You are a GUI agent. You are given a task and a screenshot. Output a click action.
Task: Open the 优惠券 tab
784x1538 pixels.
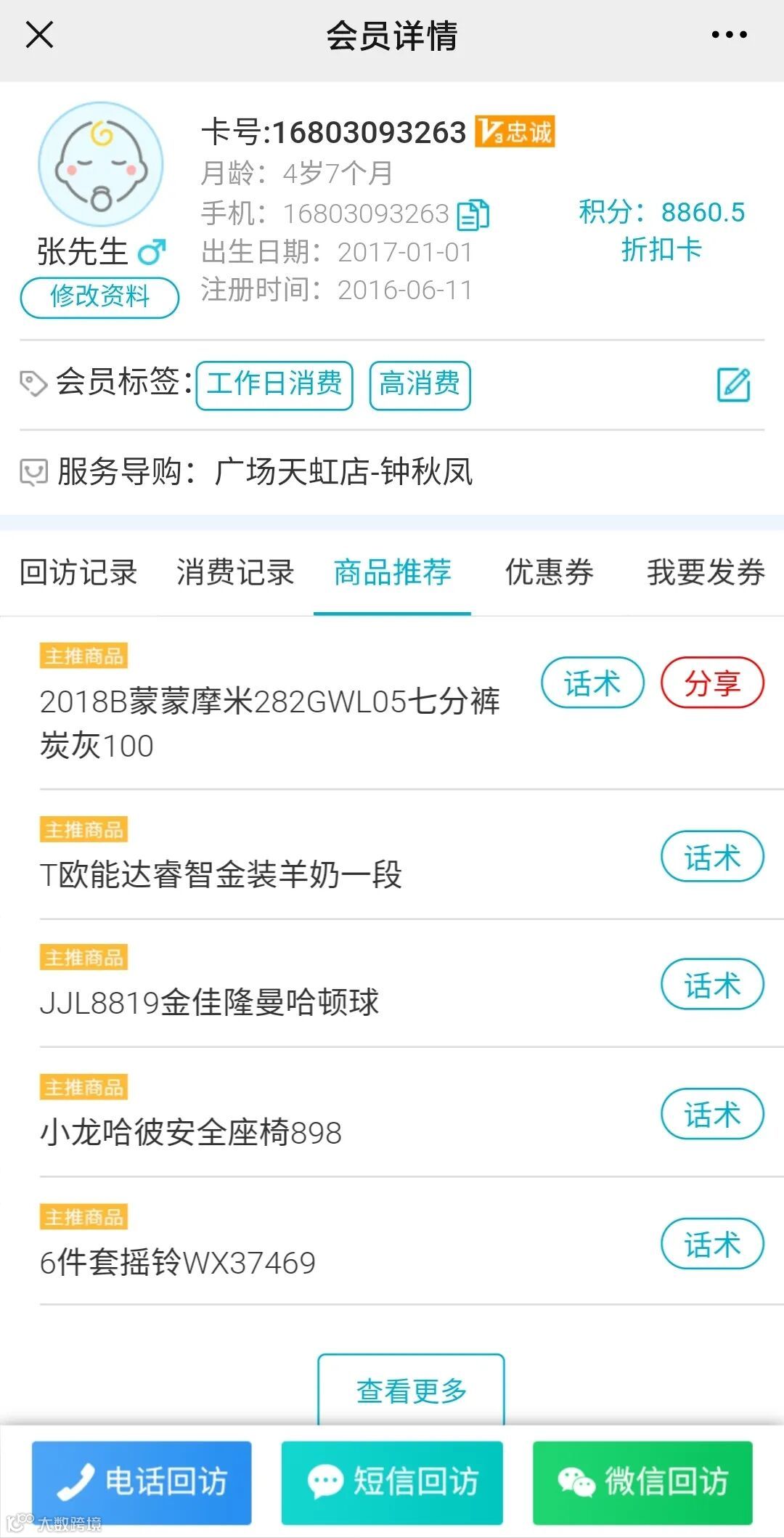click(x=550, y=572)
